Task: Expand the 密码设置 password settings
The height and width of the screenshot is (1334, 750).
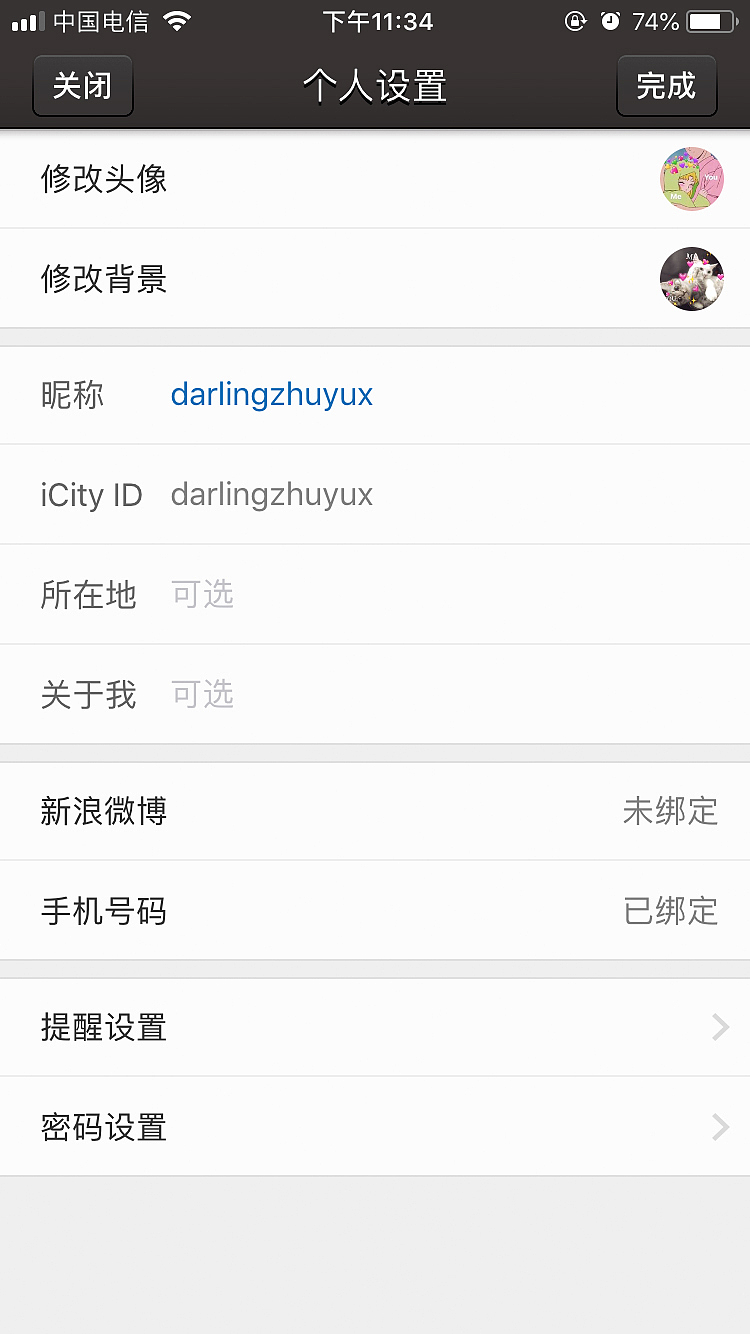Action: 375,1126
